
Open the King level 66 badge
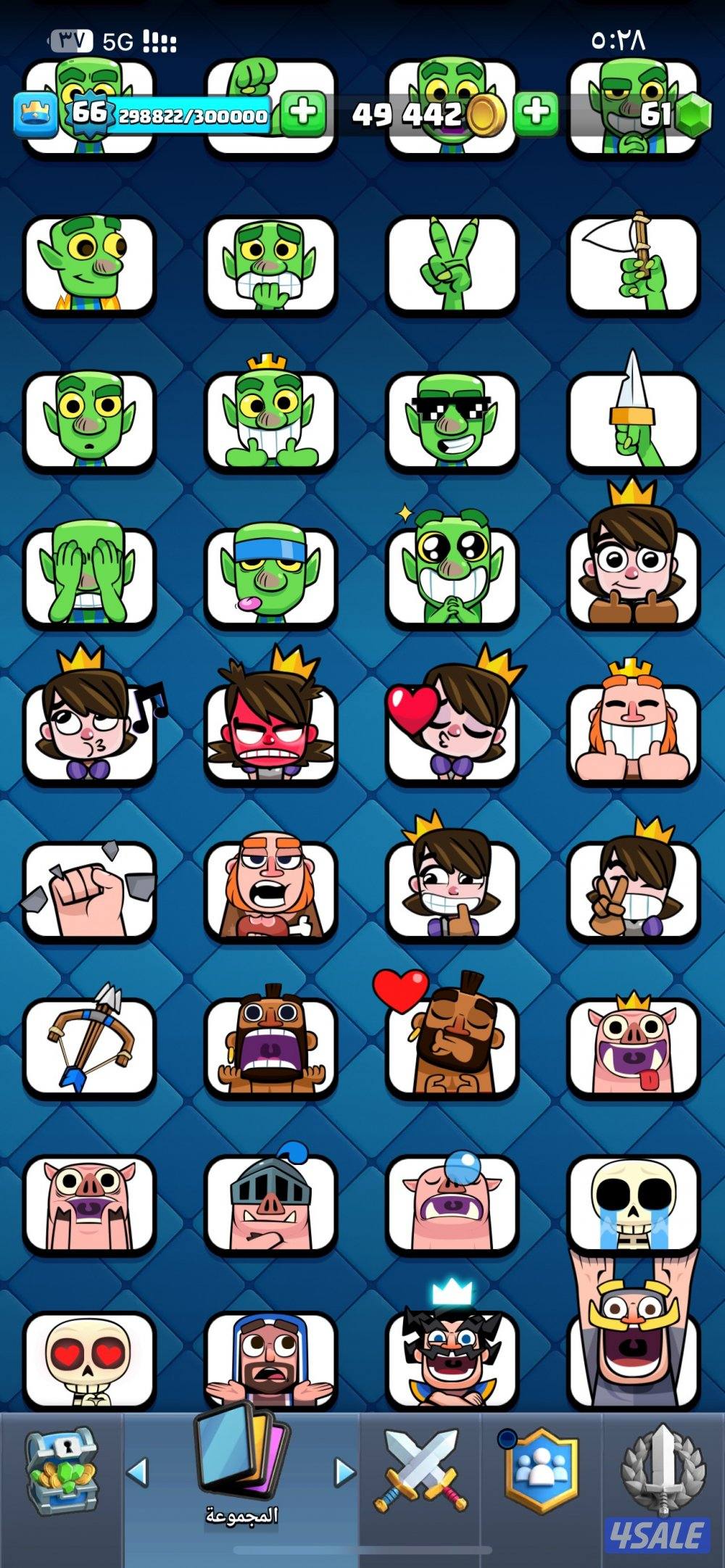click(88, 112)
